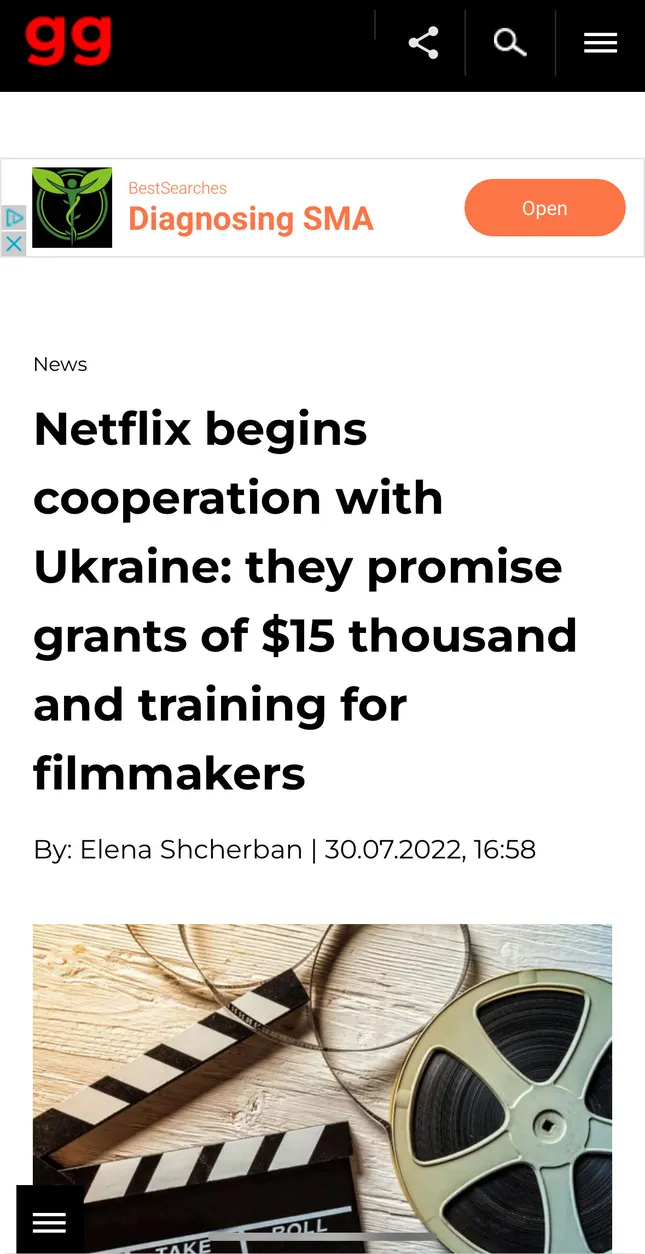Tap Open on Diagnosing SMA ad
This screenshot has height=1254, width=645.
[544, 208]
